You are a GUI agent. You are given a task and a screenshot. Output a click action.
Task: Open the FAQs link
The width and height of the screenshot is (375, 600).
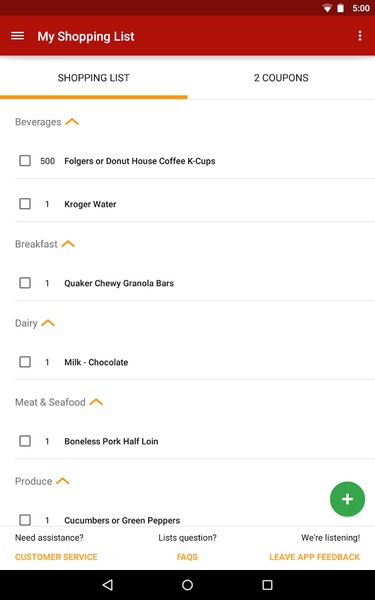click(187, 557)
